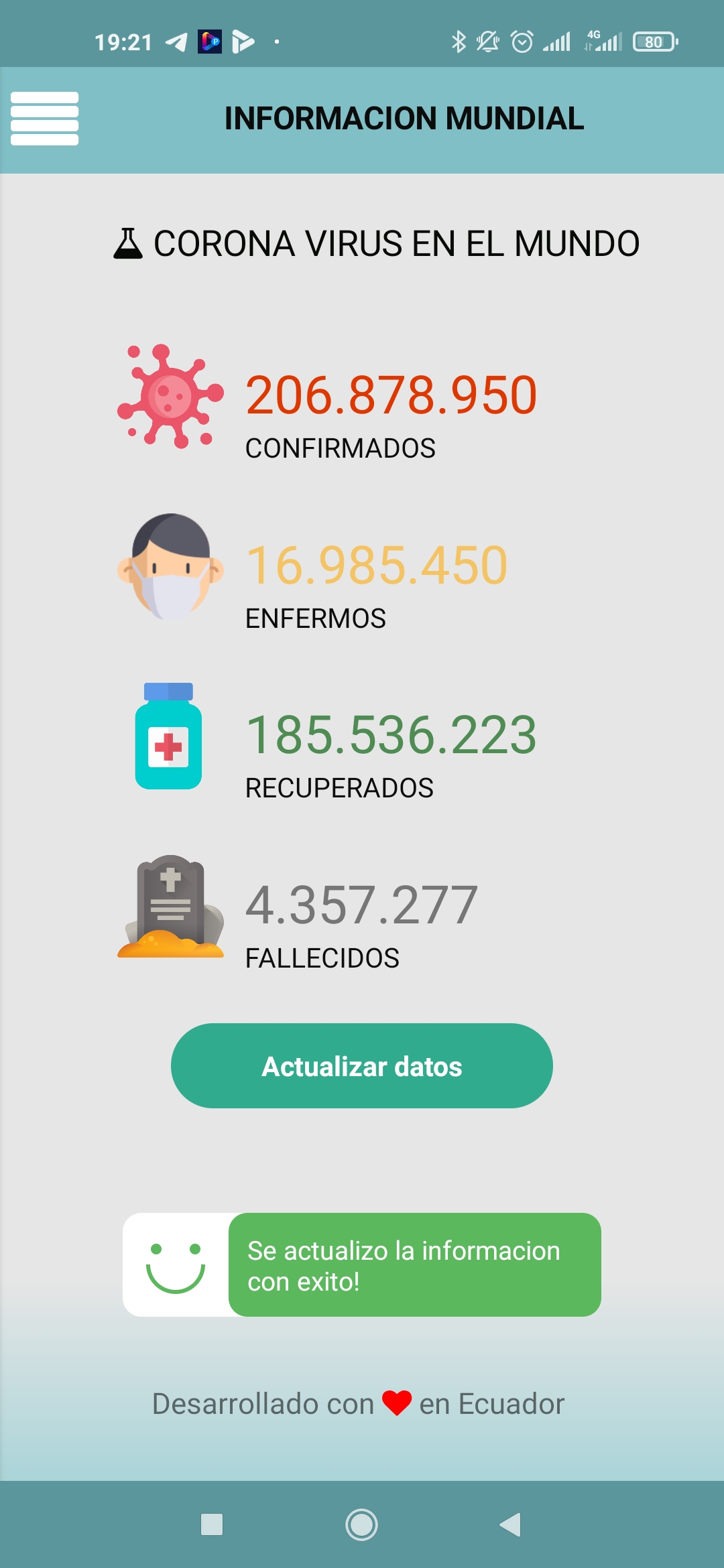The width and height of the screenshot is (724, 1568).
Task: Tap the red heart in the footer text
Action: [397, 1404]
